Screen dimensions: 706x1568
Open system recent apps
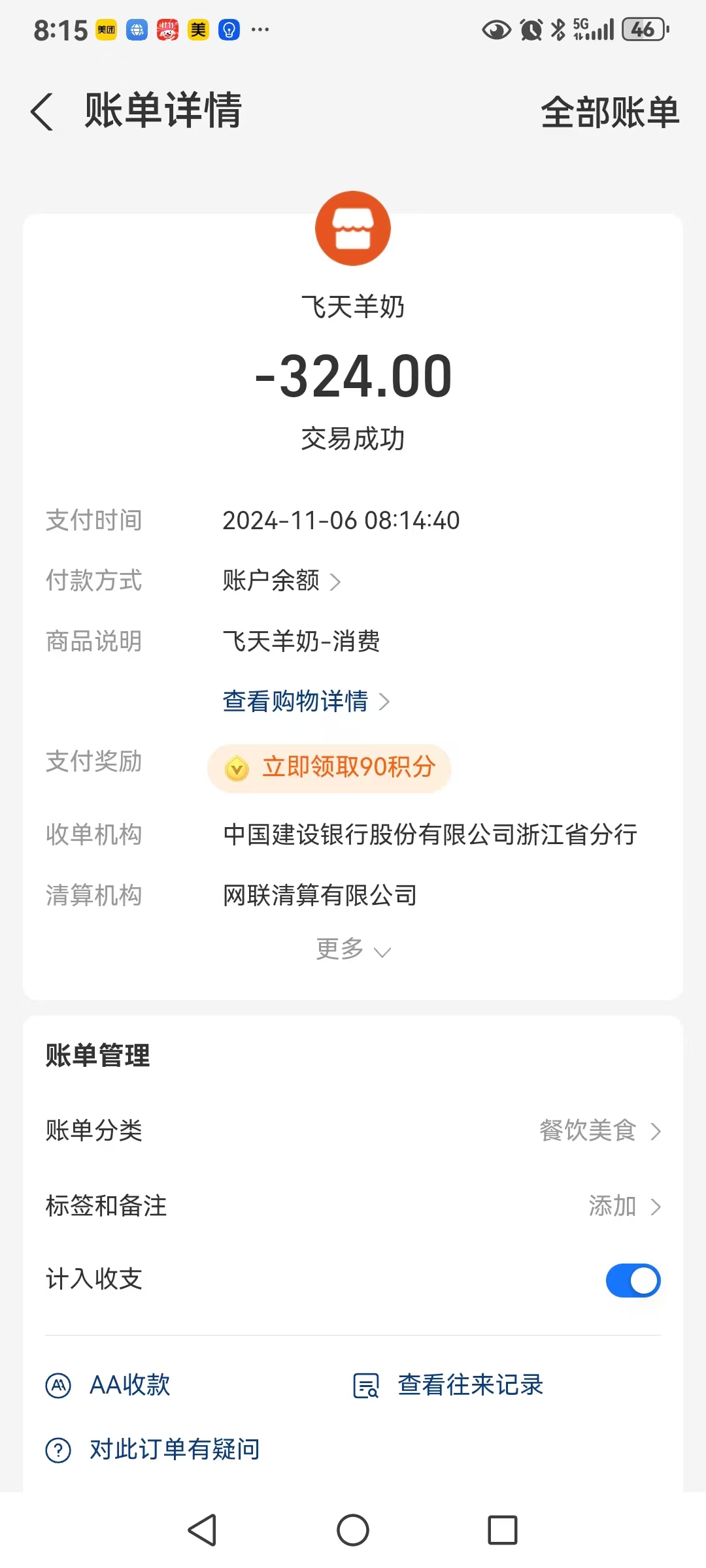tap(503, 1530)
